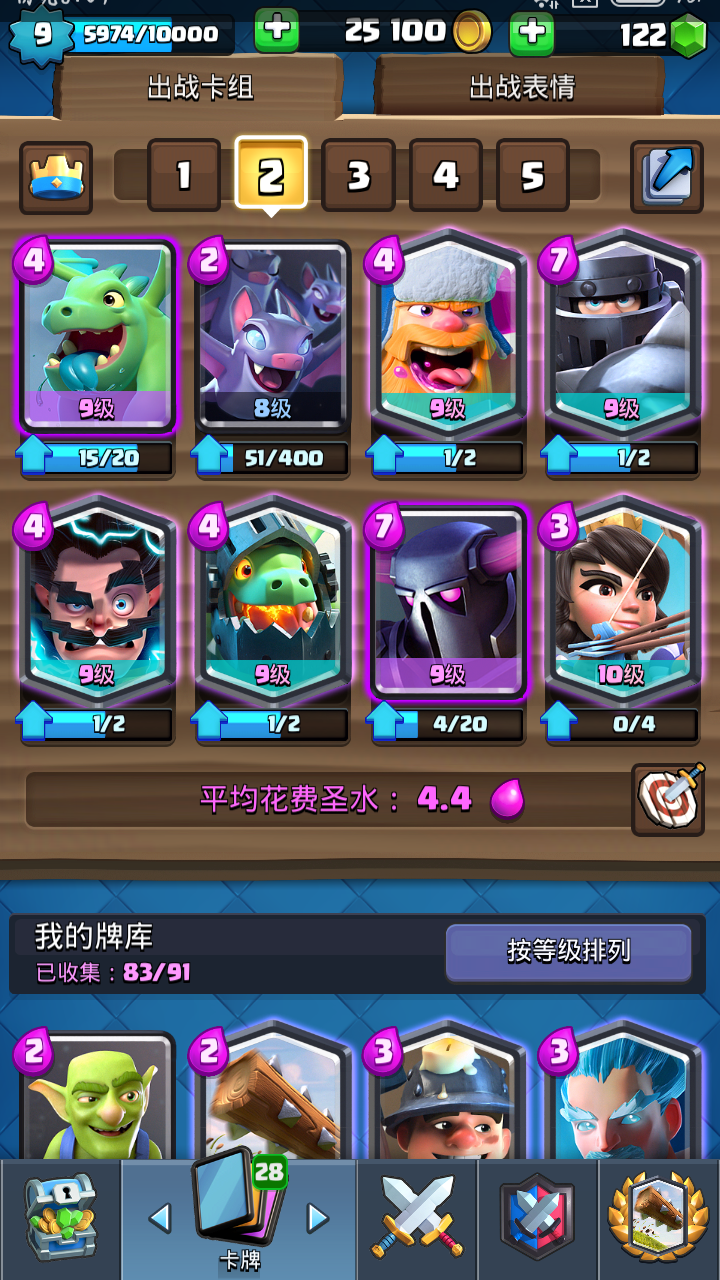720x1280 pixels.
Task: Go to the battle tab with crossed swords
Action: click(417, 1218)
